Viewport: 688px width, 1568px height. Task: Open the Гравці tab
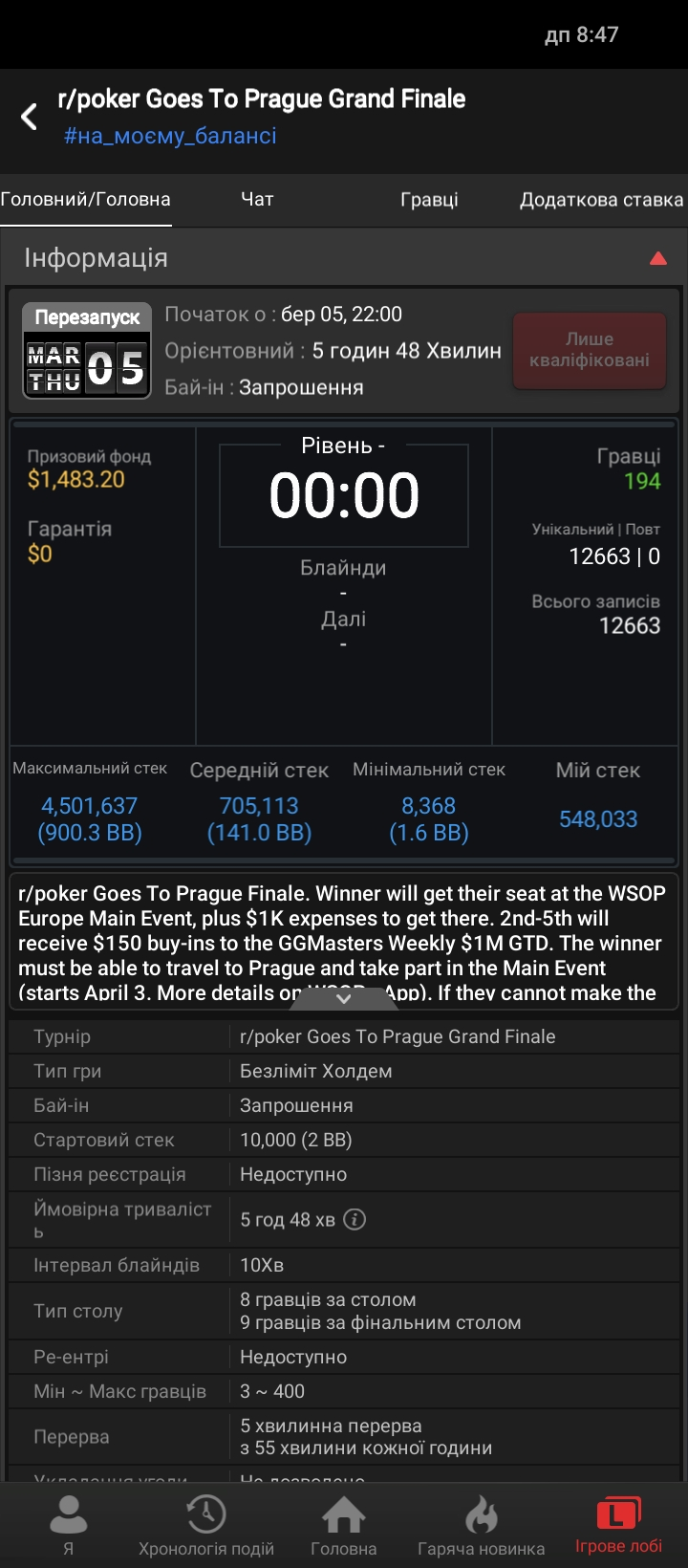tap(429, 199)
